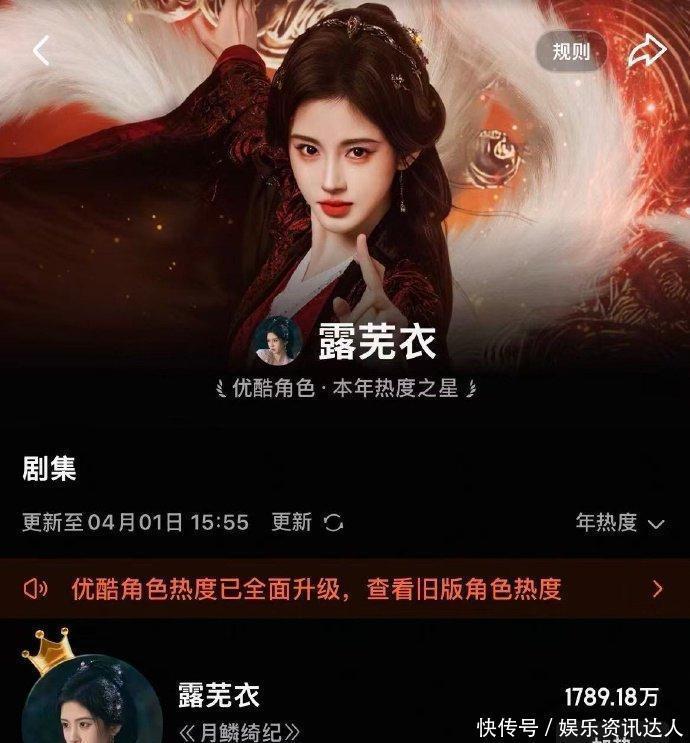Screen dimensions: 690x743
Task: Refresh the ranking with 更新
Action: (x=308, y=522)
